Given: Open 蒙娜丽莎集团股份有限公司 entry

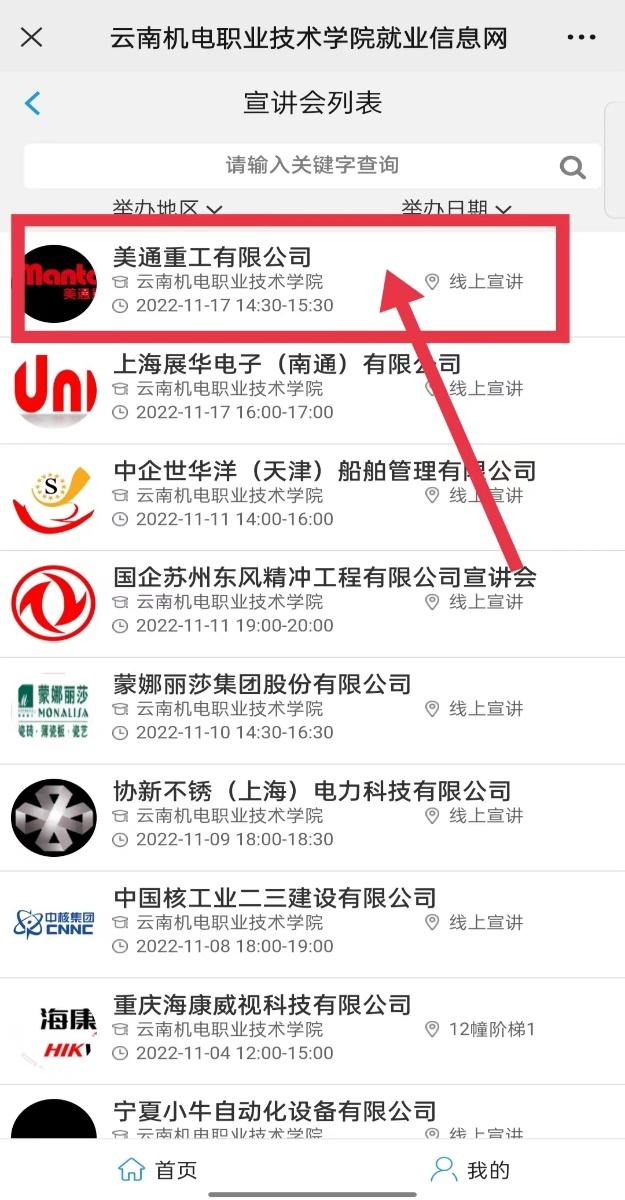Looking at the screenshot, I should [x=262, y=684].
